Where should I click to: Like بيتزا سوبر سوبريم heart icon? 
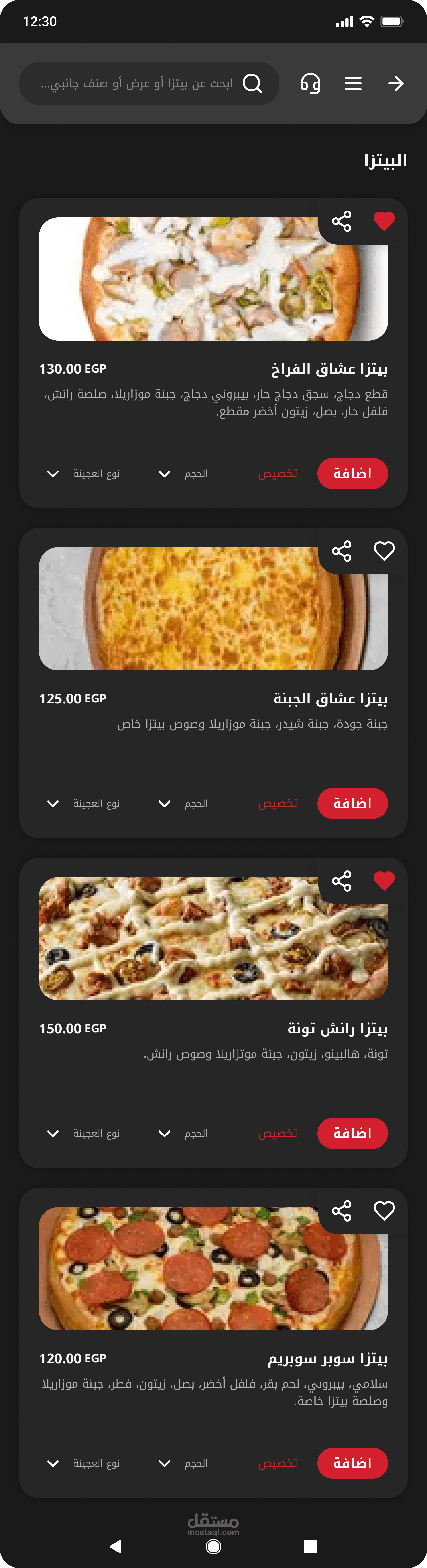coord(384,1211)
